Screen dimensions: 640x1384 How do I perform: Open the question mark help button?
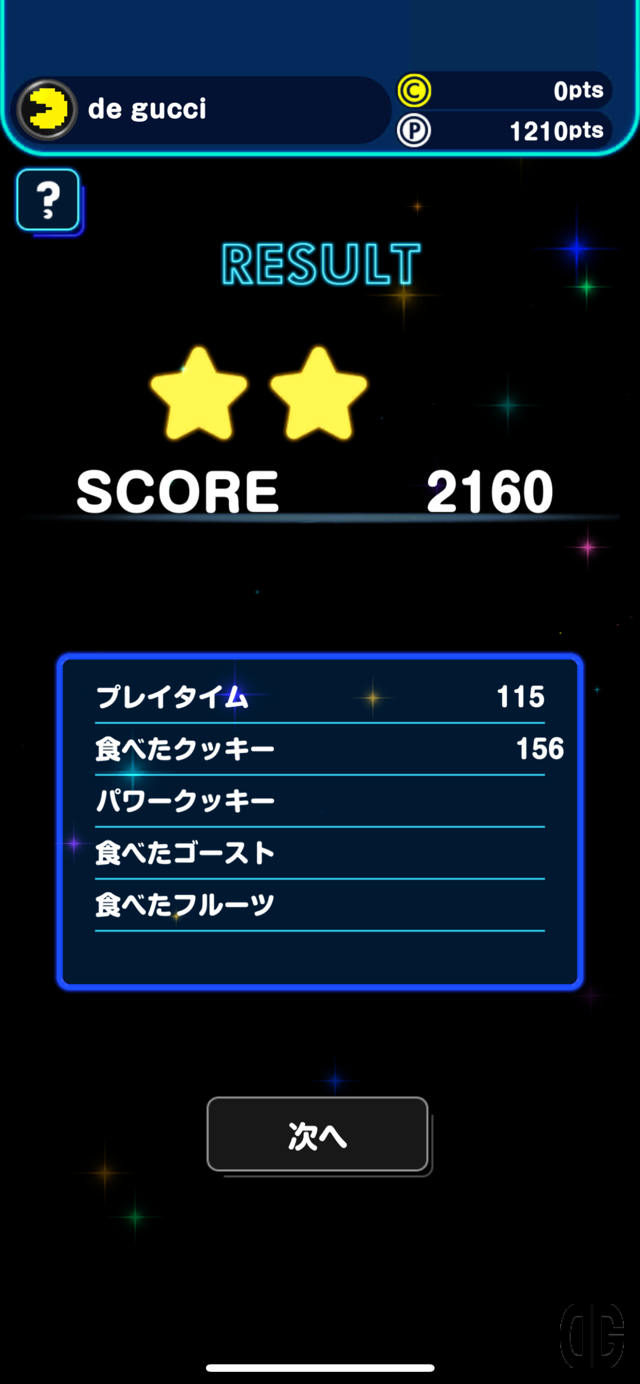[x=48, y=201]
